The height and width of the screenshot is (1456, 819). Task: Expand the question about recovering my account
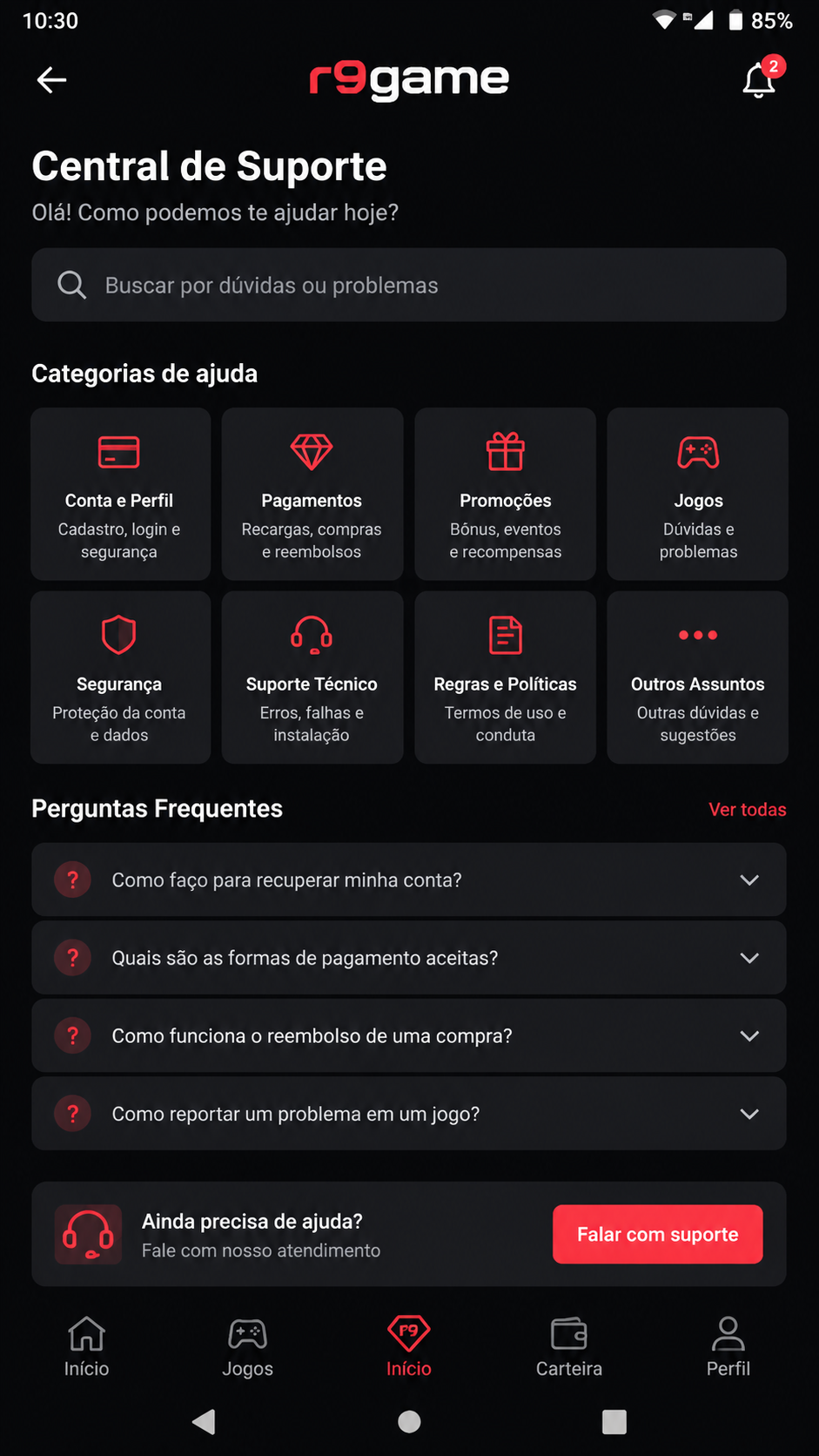(409, 880)
